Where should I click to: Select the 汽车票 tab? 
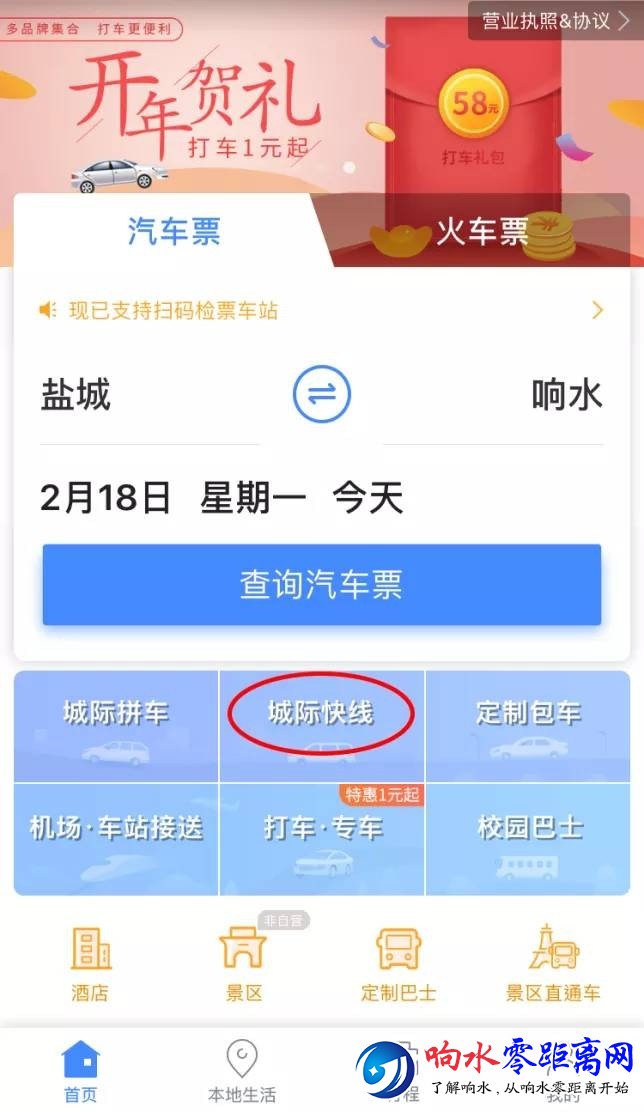pos(173,231)
